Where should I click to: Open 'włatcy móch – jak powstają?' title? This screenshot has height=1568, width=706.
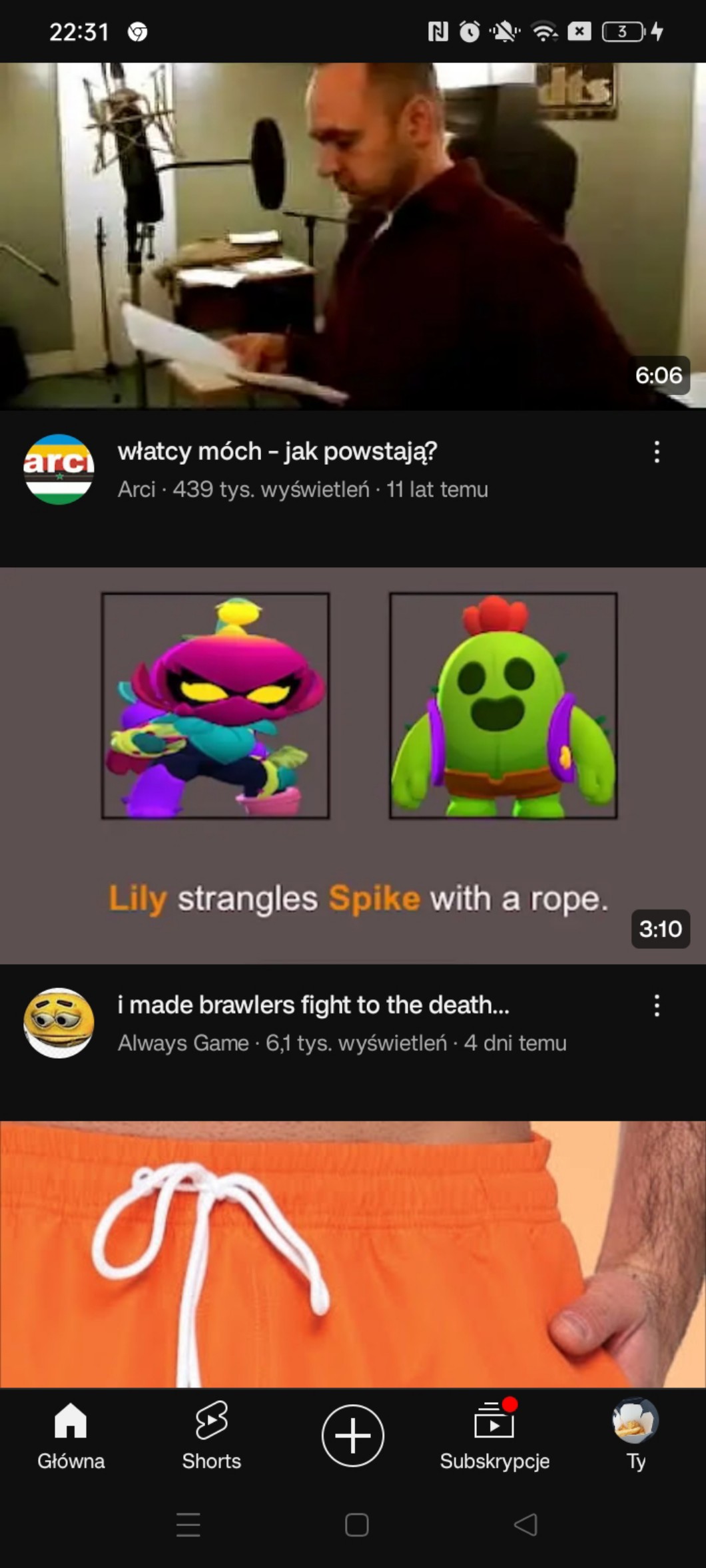point(278,451)
